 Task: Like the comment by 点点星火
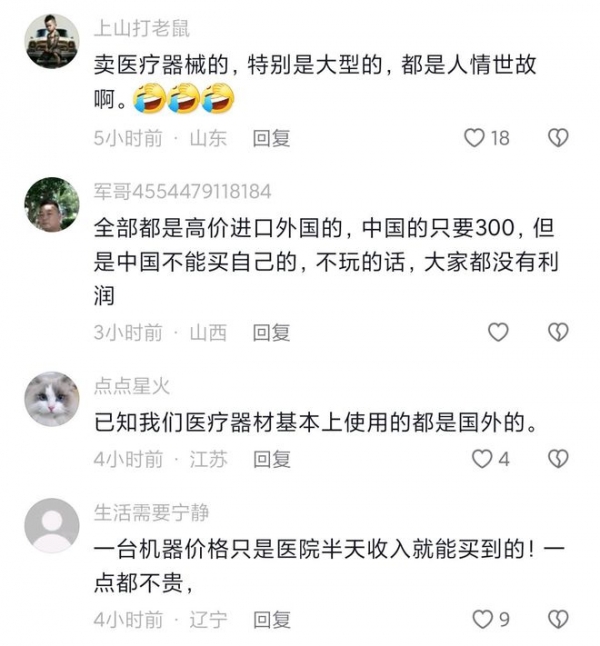[483, 459]
